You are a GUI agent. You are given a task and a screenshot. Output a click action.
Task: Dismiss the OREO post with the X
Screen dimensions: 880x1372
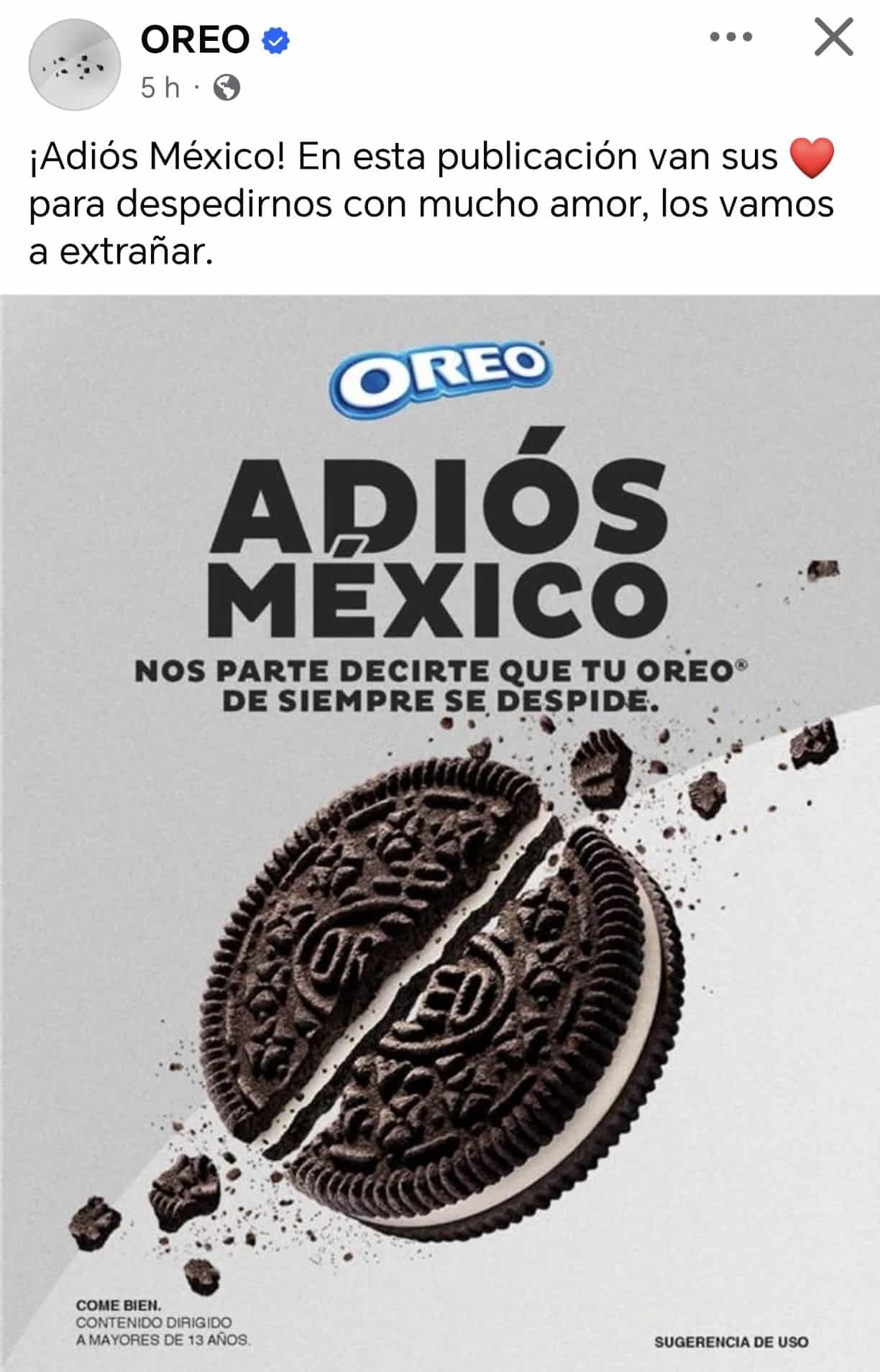click(833, 37)
